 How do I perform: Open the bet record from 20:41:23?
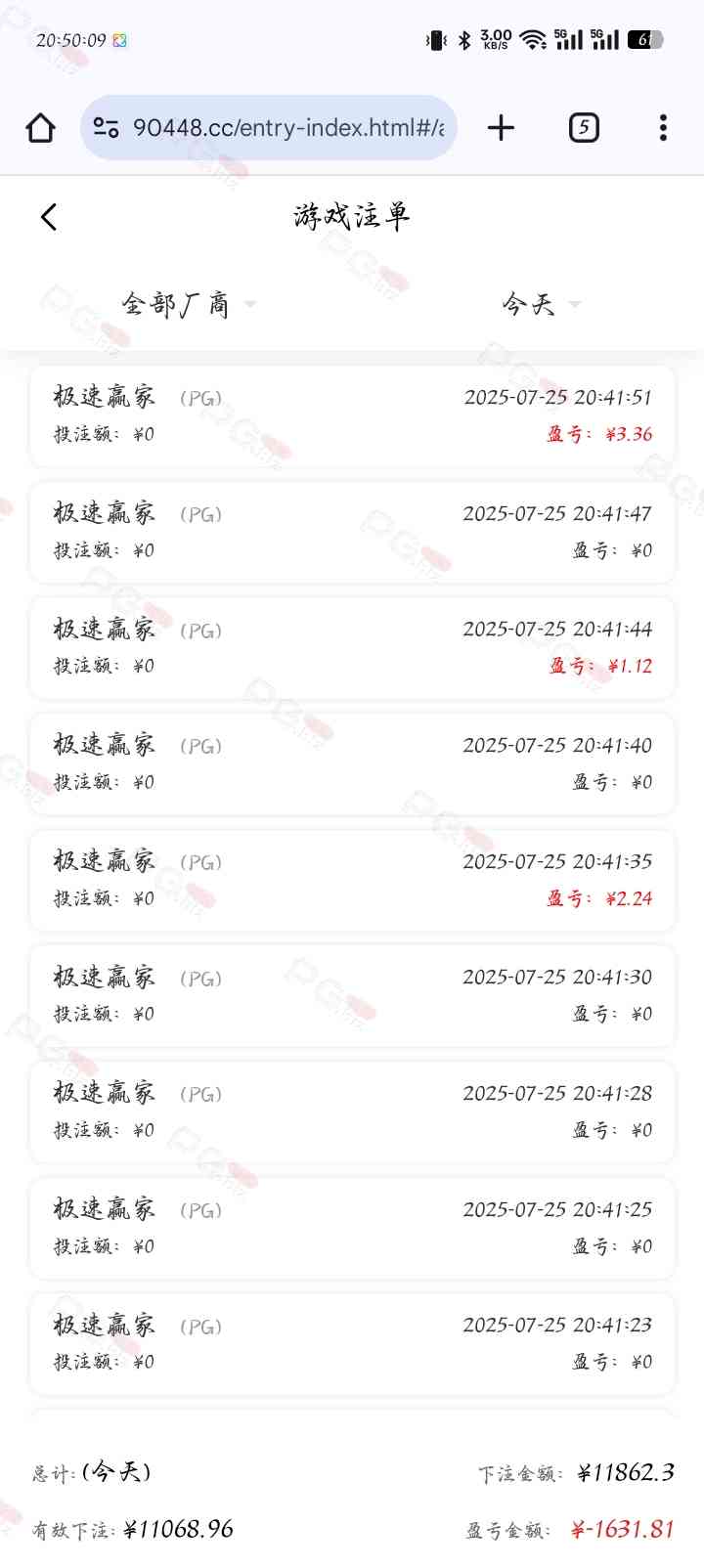pos(352,1344)
